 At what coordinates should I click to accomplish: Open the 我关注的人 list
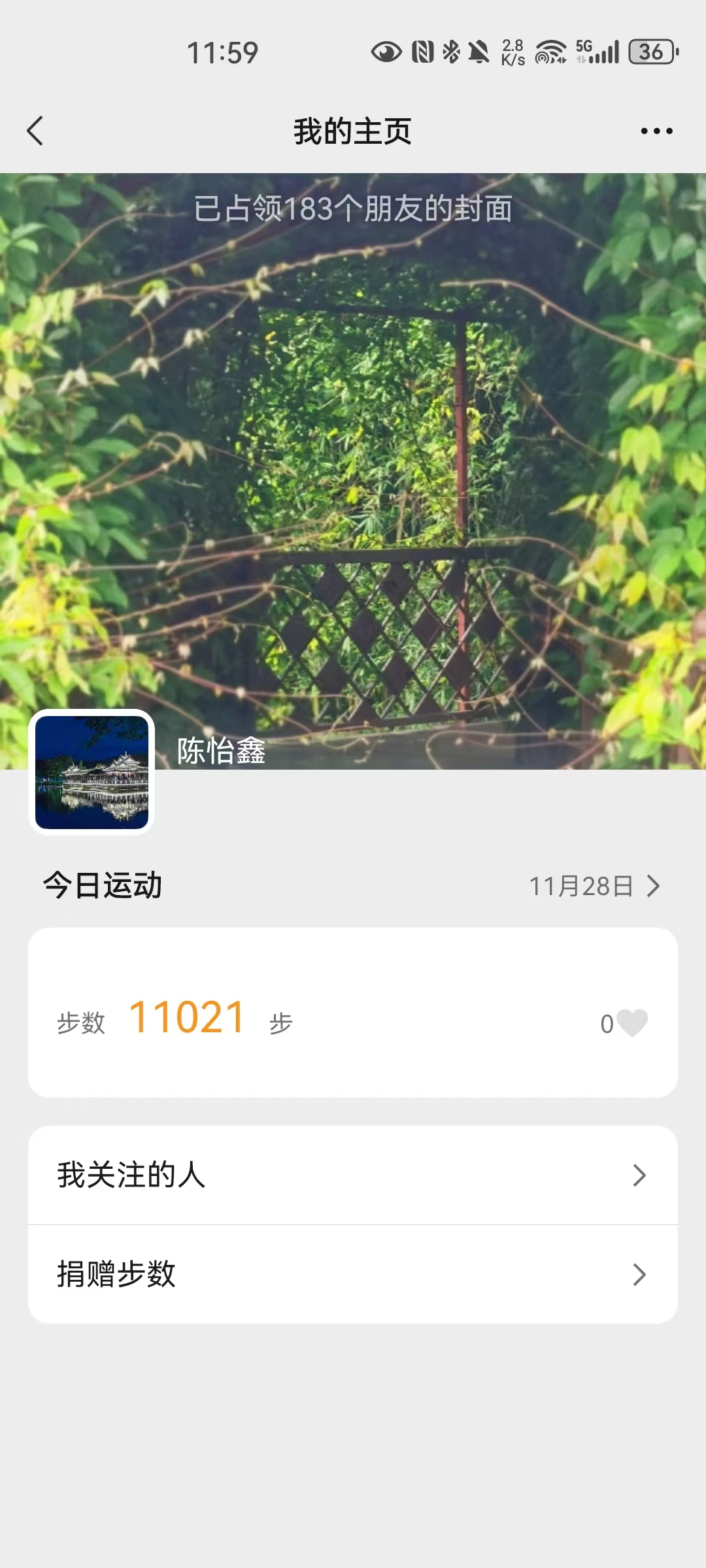353,1175
